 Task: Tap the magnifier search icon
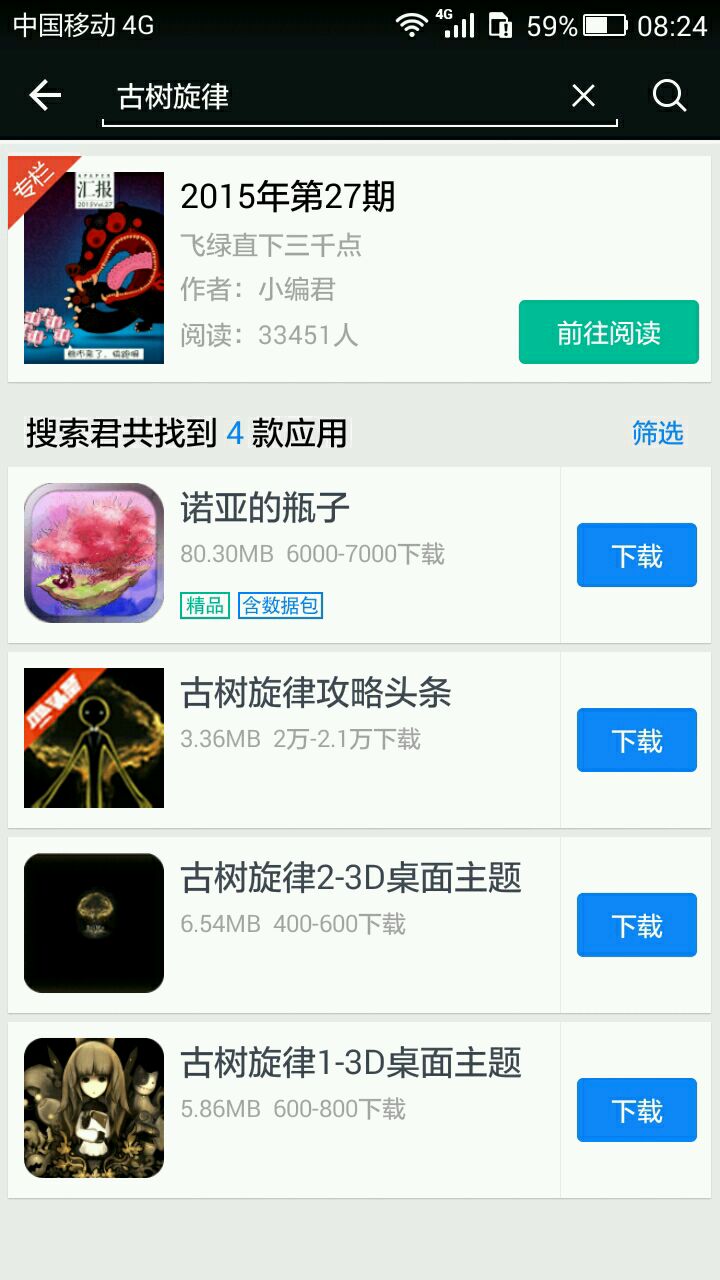click(x=669, y=96)
